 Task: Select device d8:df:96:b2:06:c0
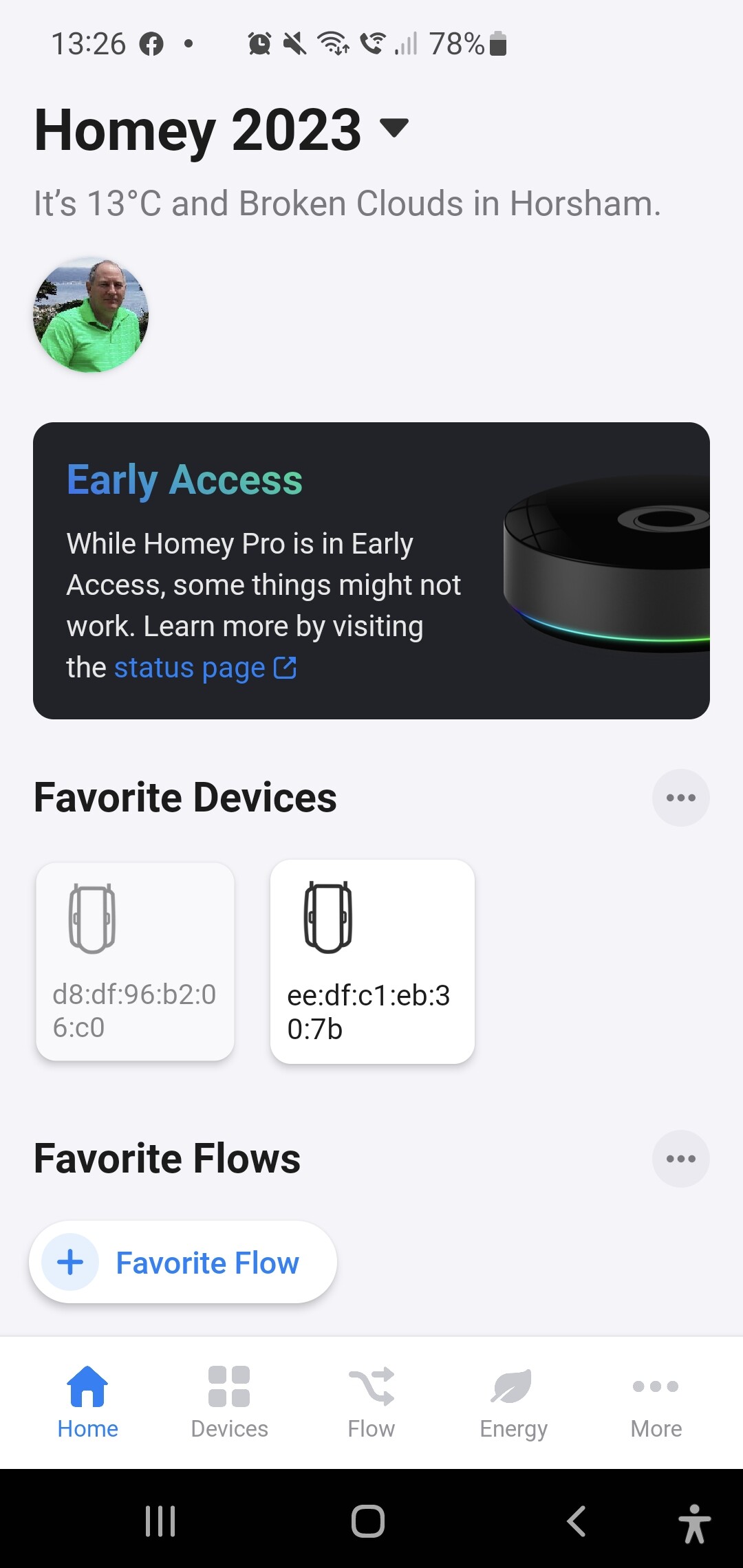point(135,961)
